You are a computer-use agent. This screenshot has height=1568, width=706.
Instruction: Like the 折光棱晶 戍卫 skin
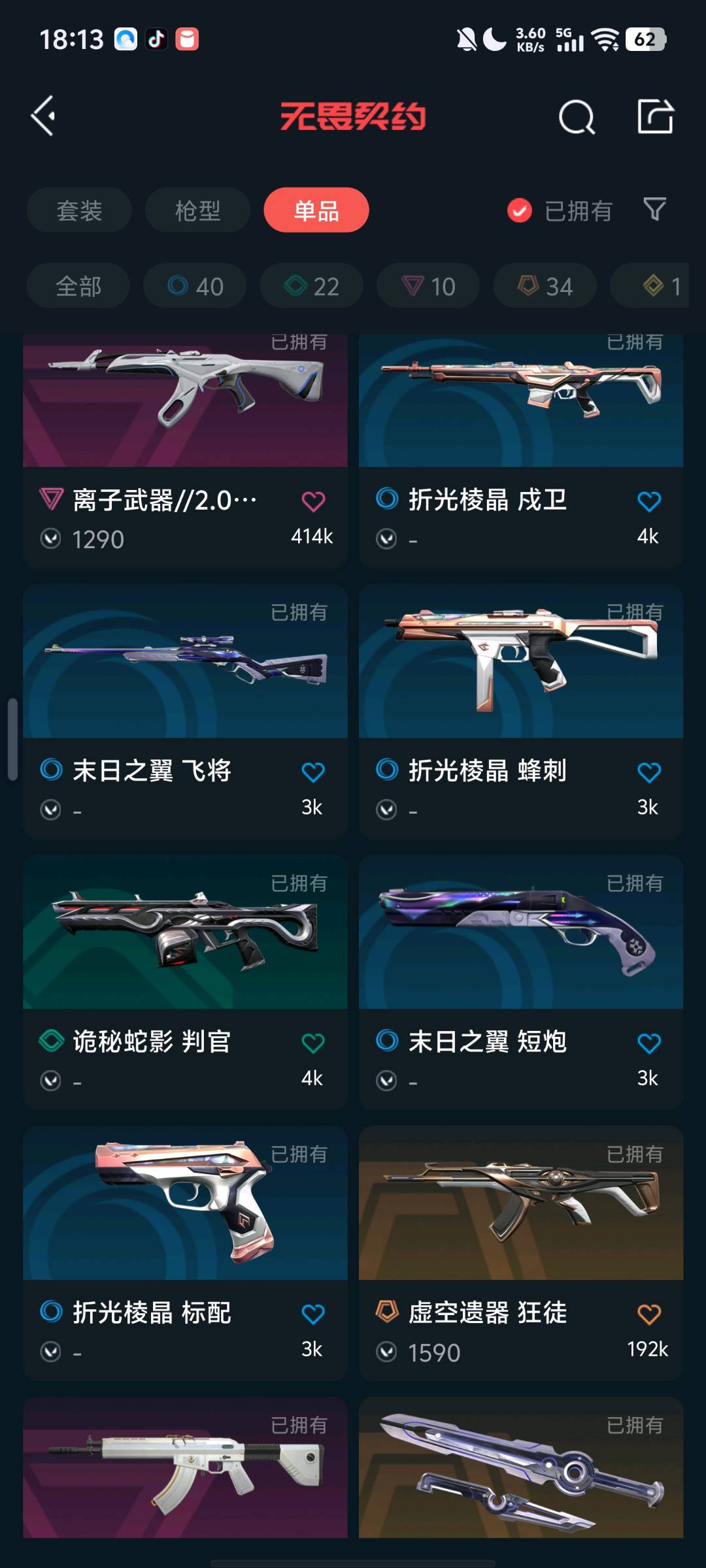click(x=648, y=502)
